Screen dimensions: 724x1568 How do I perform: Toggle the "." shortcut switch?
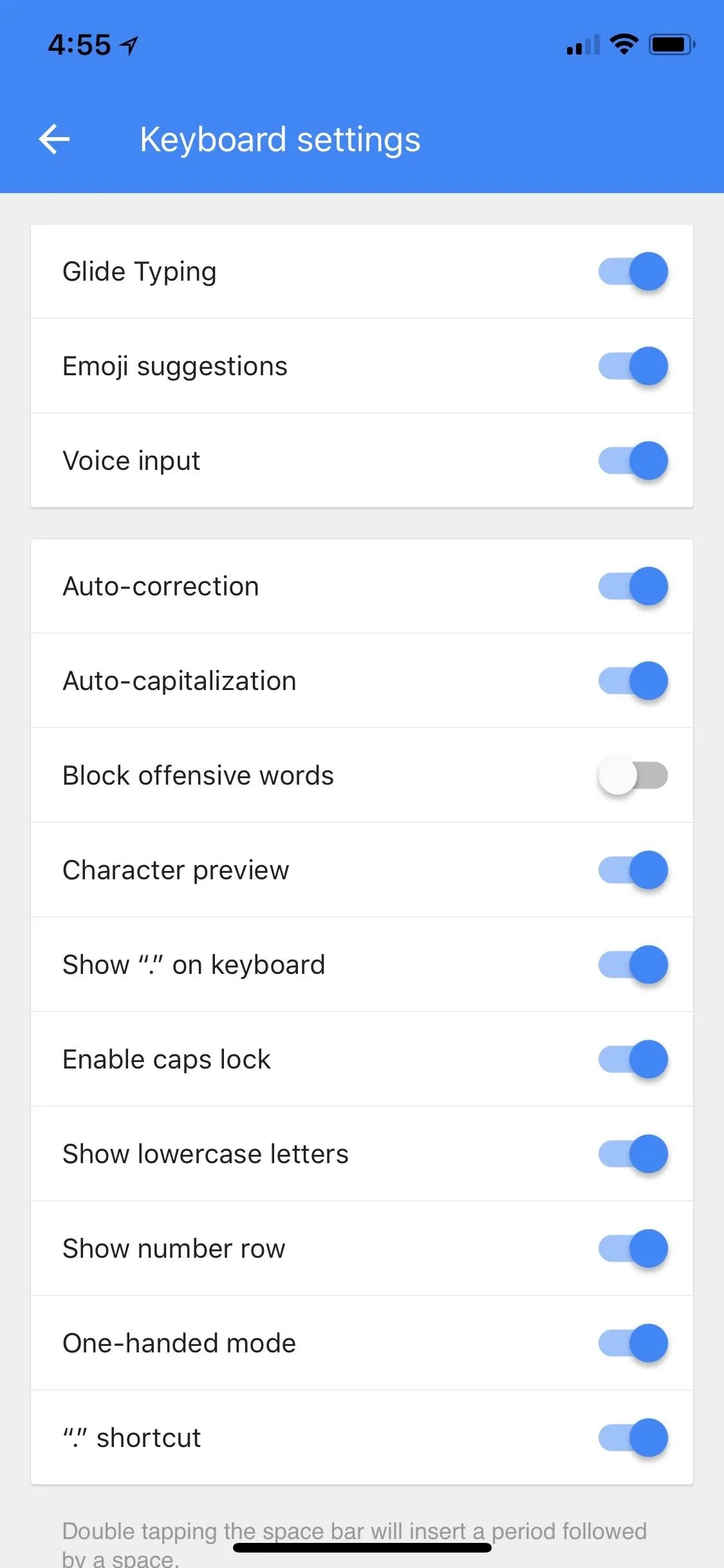[633, 1438]
